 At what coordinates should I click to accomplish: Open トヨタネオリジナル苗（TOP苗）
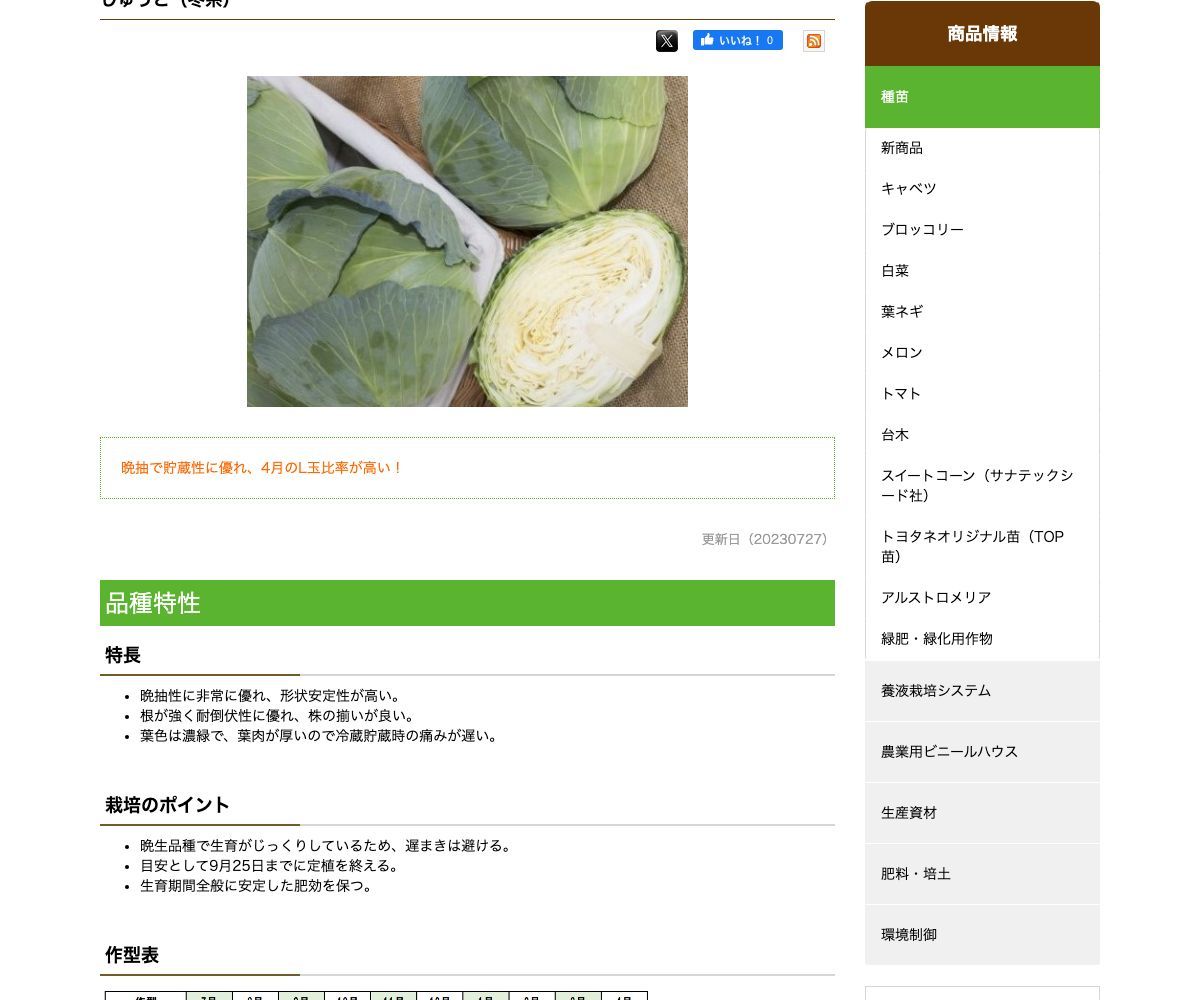[972, 547]
